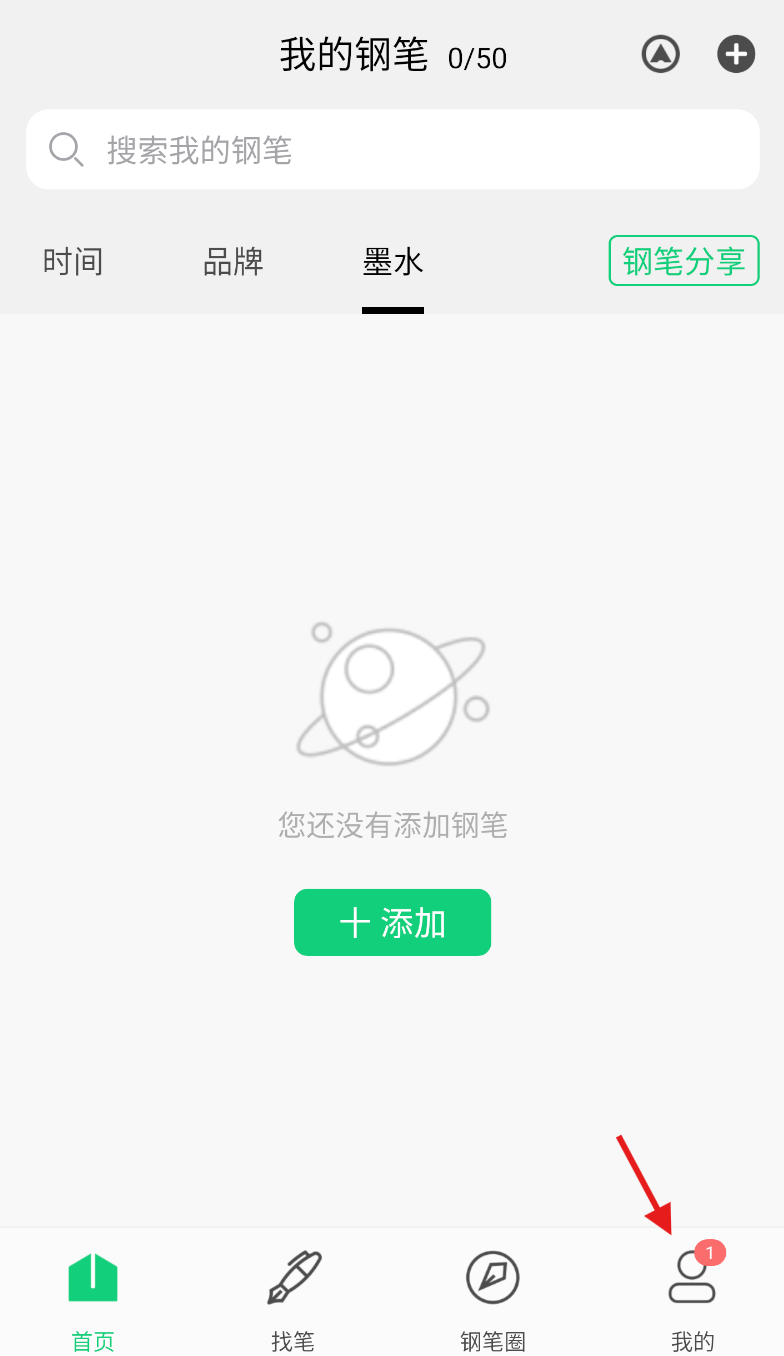Click 您还没有添加钢笔 empty message
Image resolution: width=784 pixels, height=1356 pixels.
point(392,825)
